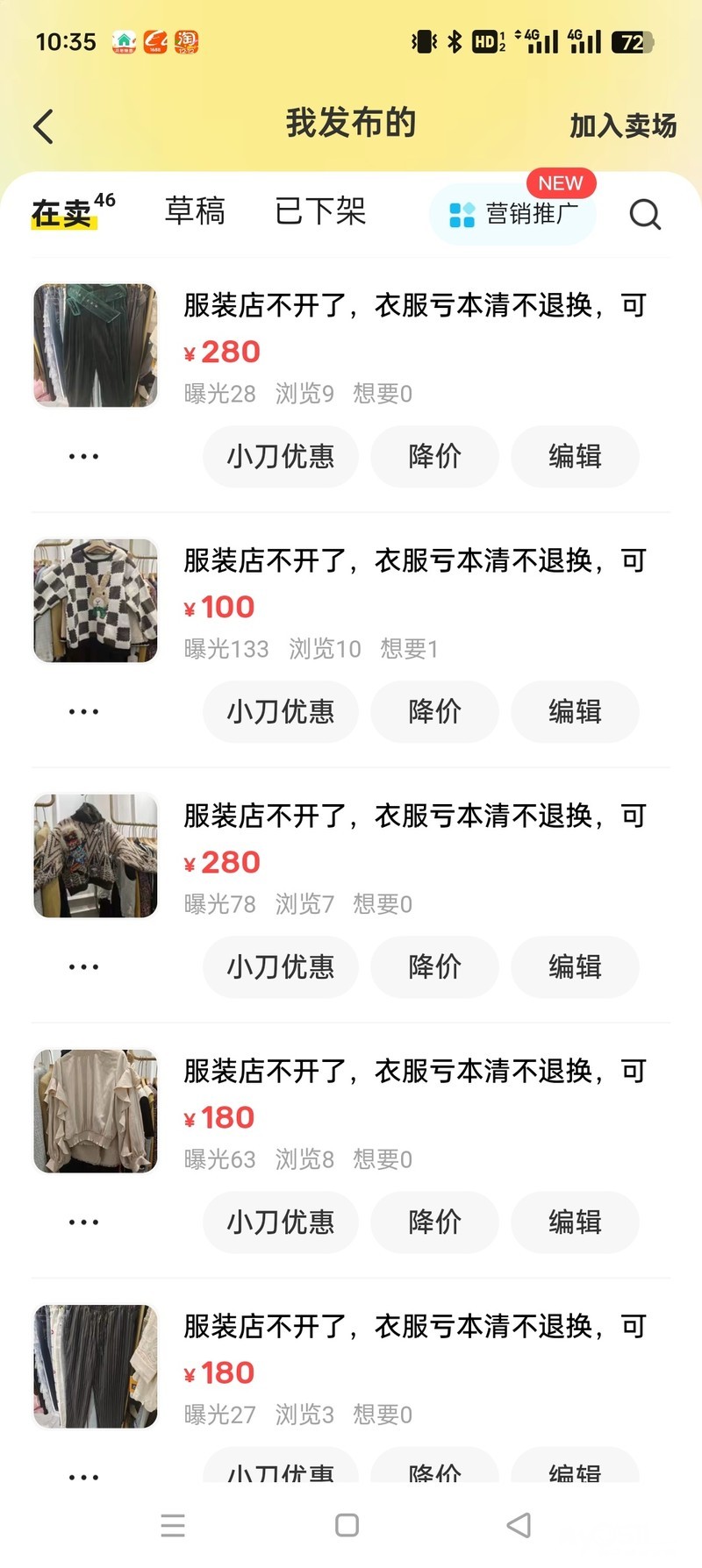Choose 降价 on the 曝光63 listing
The height and width of the screenshot is (1568, 702).
pos(434,1222)
